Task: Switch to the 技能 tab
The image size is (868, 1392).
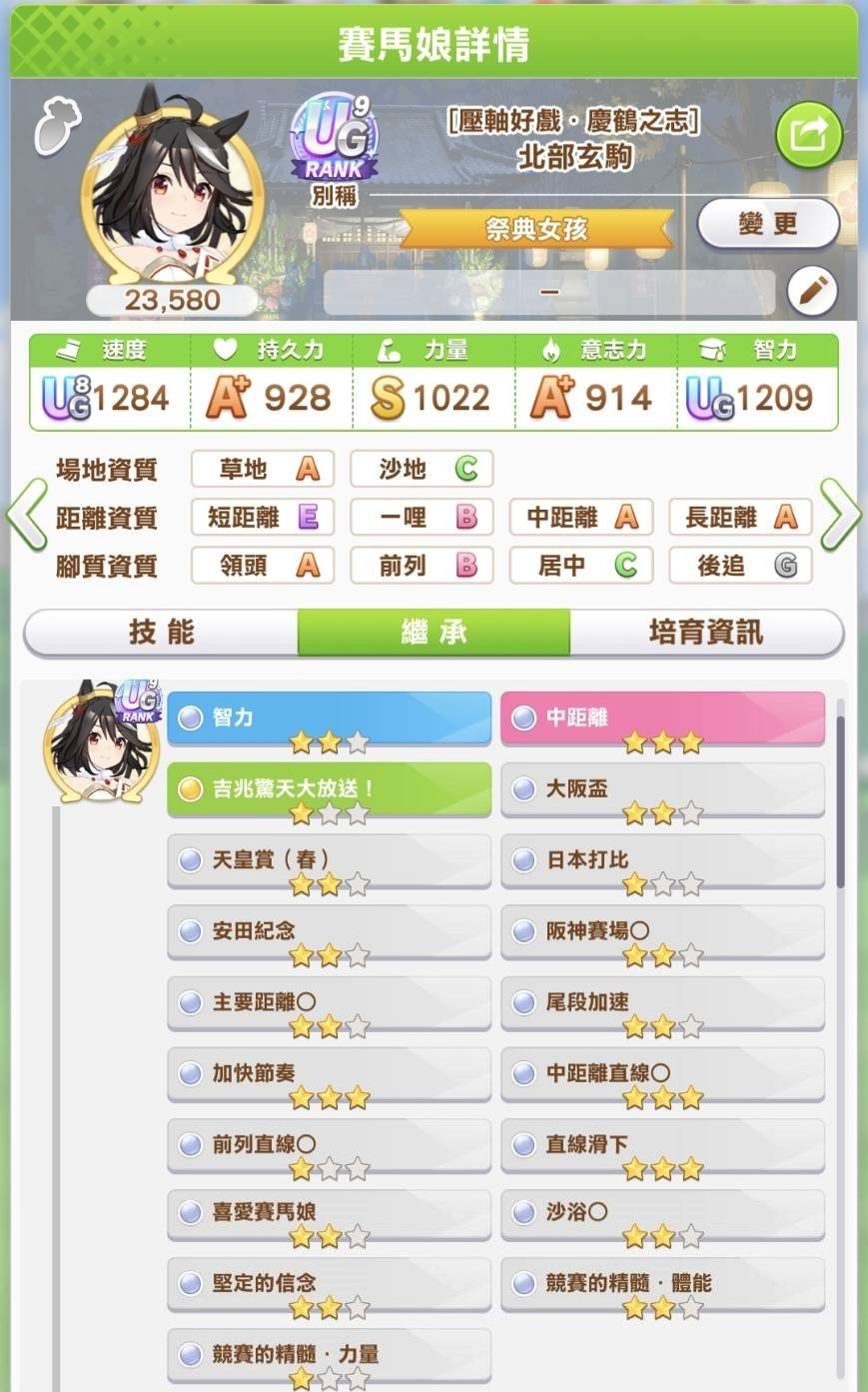Action: click(x=161, y=633)
